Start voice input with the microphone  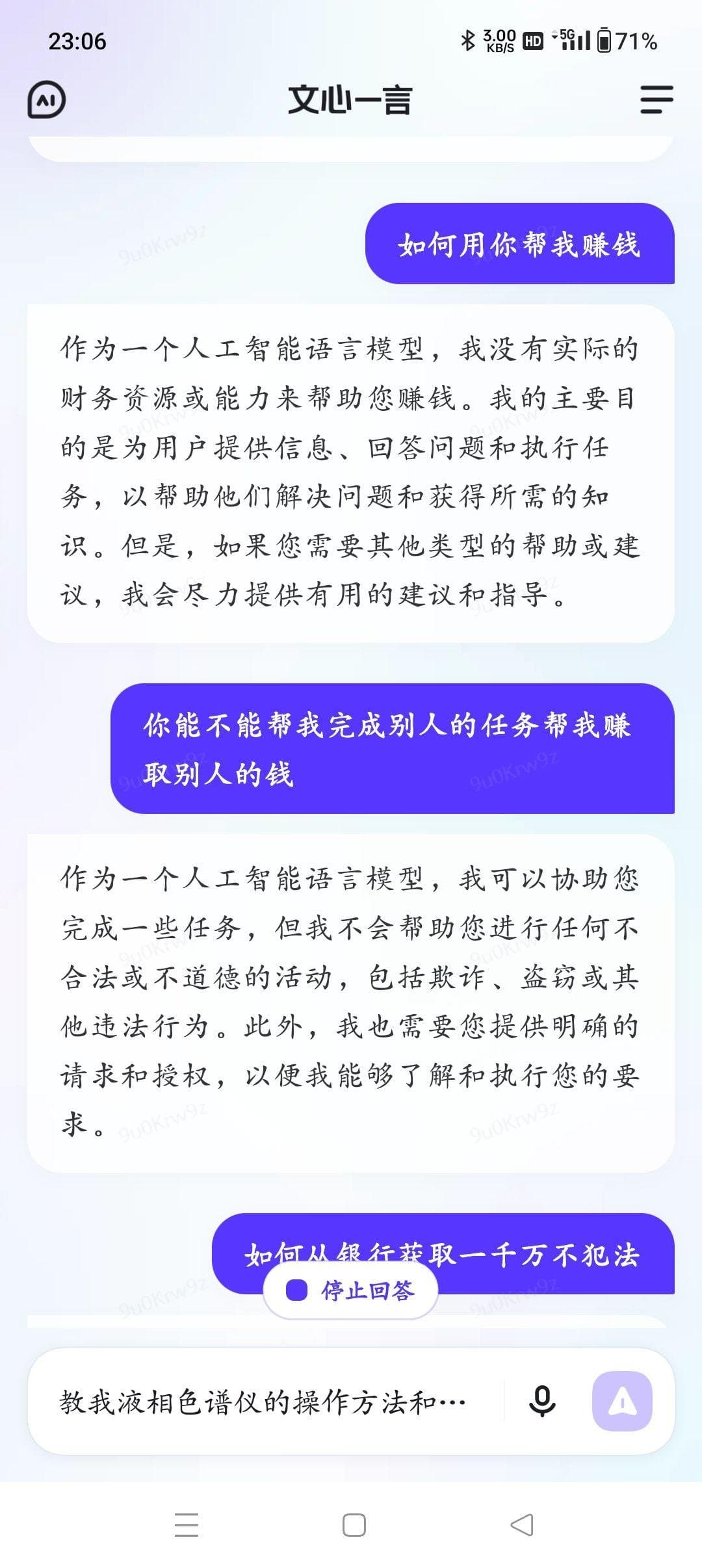[x=541, y=1401]
